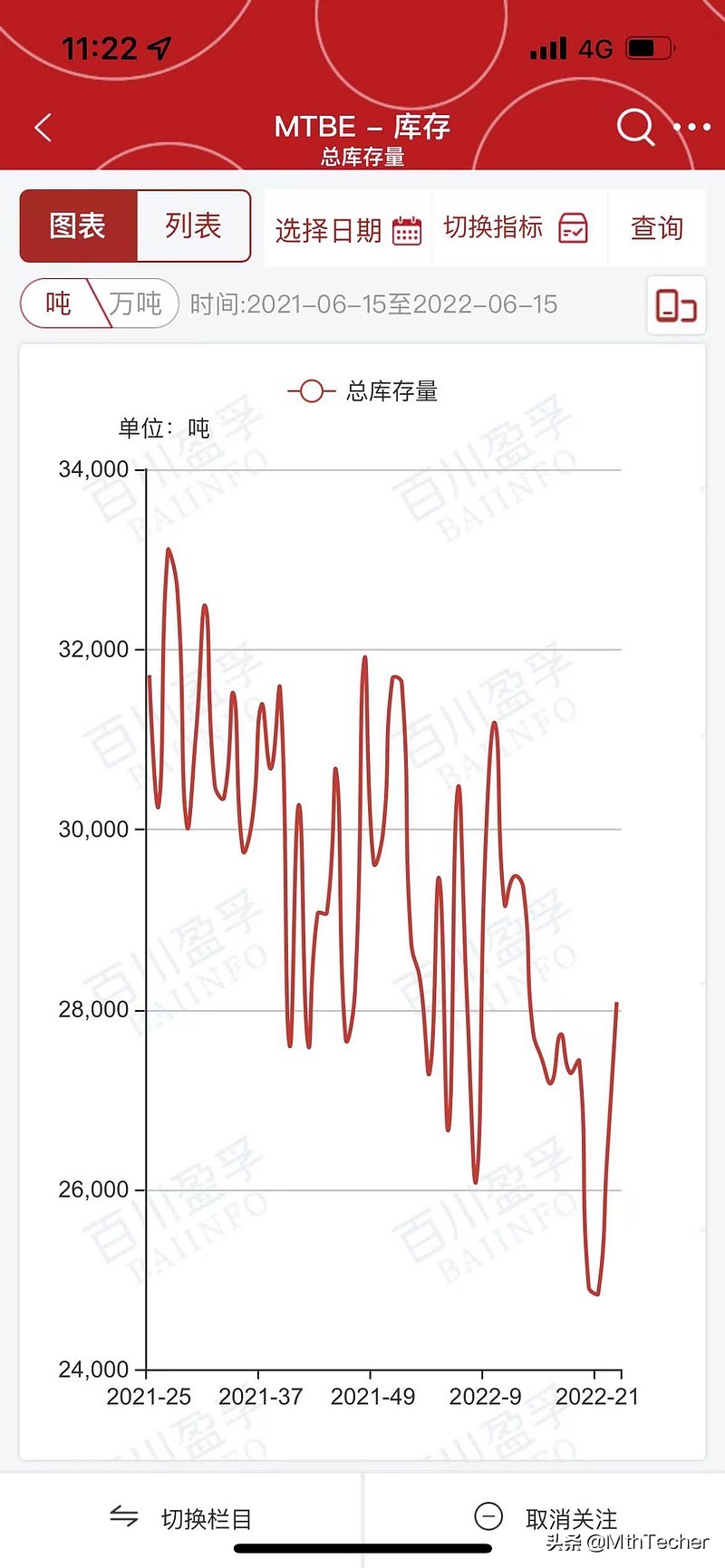Screen dimensions: 725x1568
Task: Rotate chart with the screen orientation icon
Action: click(x=676, y=306)
